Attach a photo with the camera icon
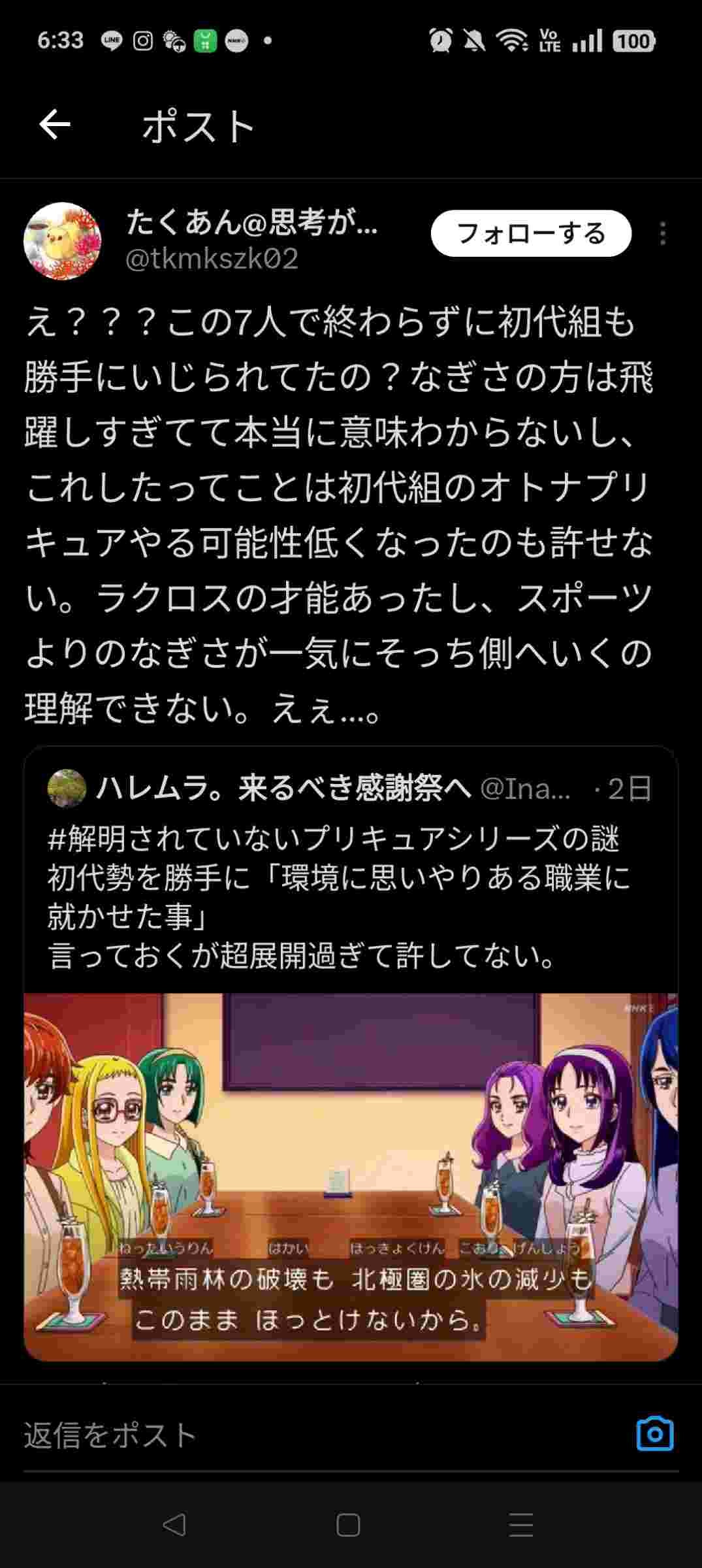This screenshot has width=702, height=1568. point(654,1435)
